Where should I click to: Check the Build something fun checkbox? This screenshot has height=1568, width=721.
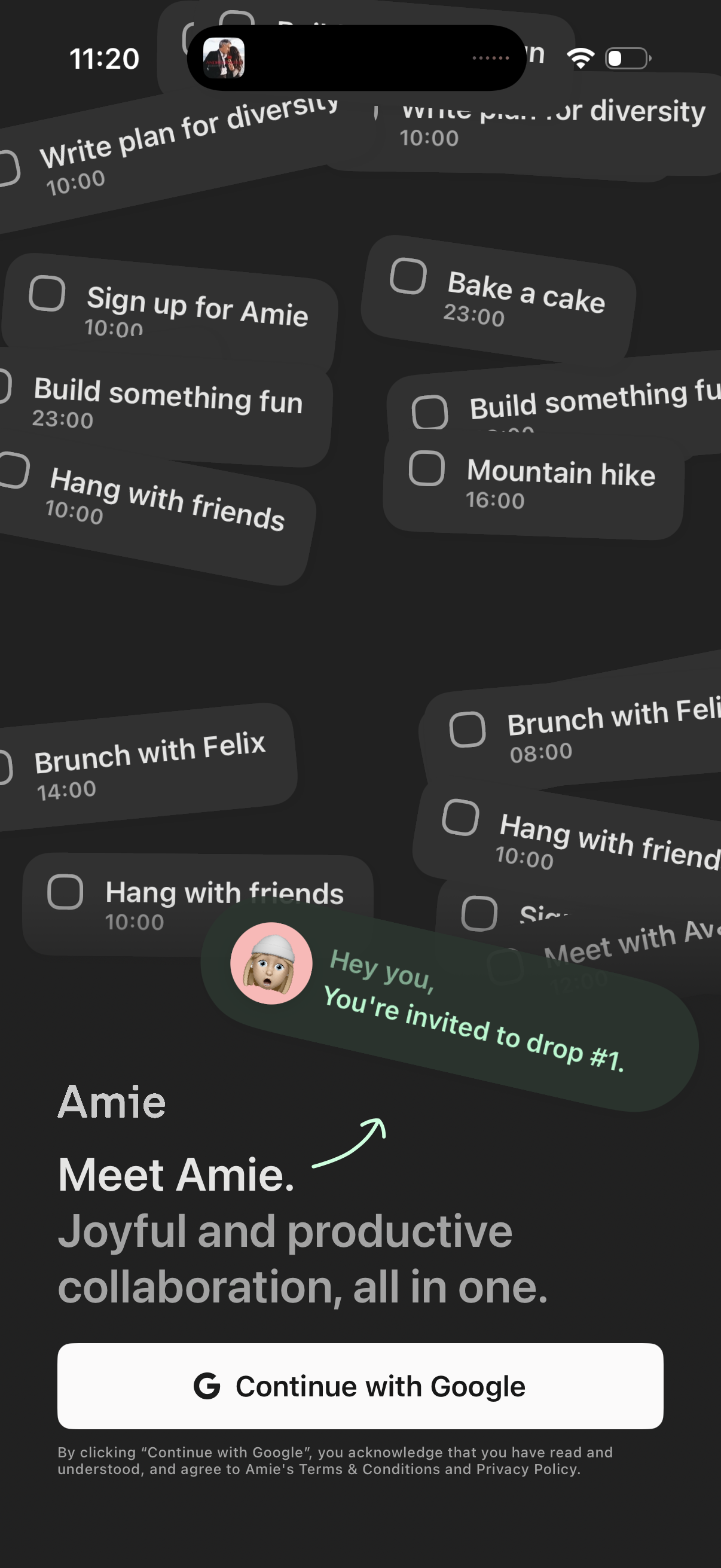430,412
